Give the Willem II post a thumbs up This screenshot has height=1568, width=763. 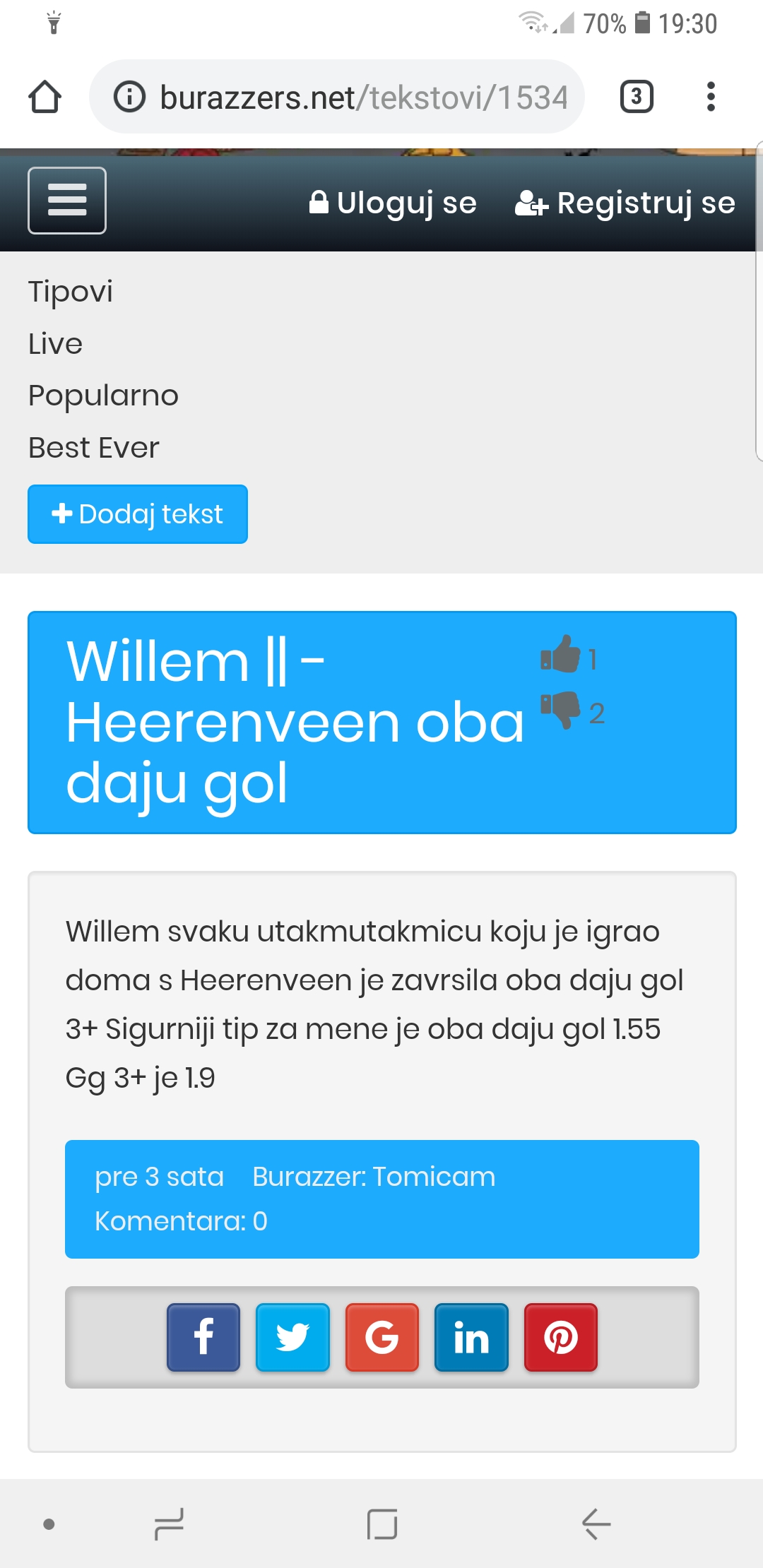tap(560, 655)
